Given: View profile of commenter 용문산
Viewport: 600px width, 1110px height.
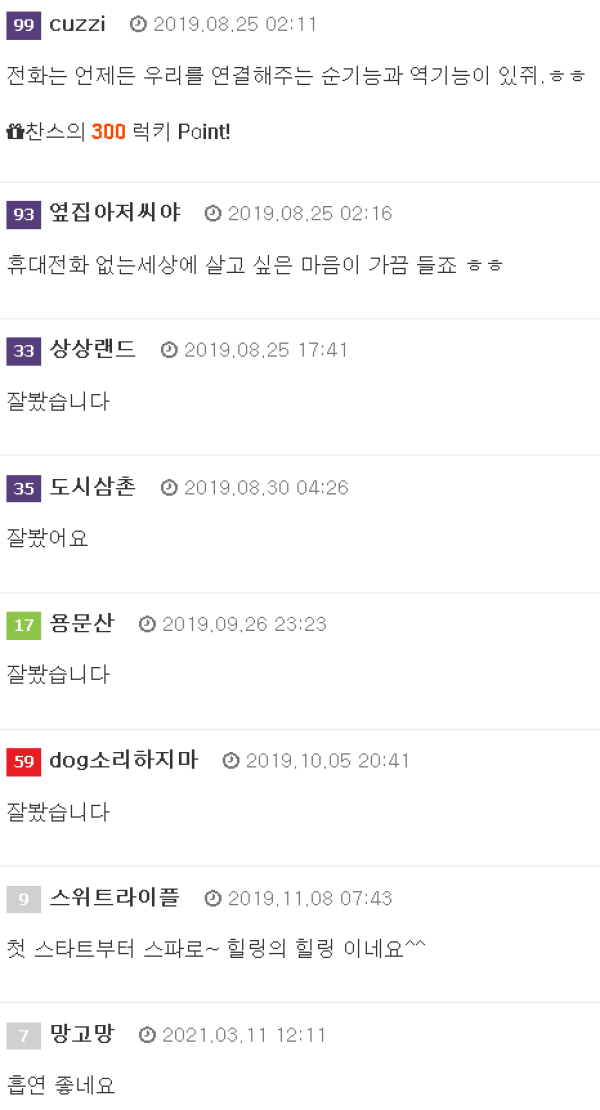Looking at the screenshot, I should point(81,624).
